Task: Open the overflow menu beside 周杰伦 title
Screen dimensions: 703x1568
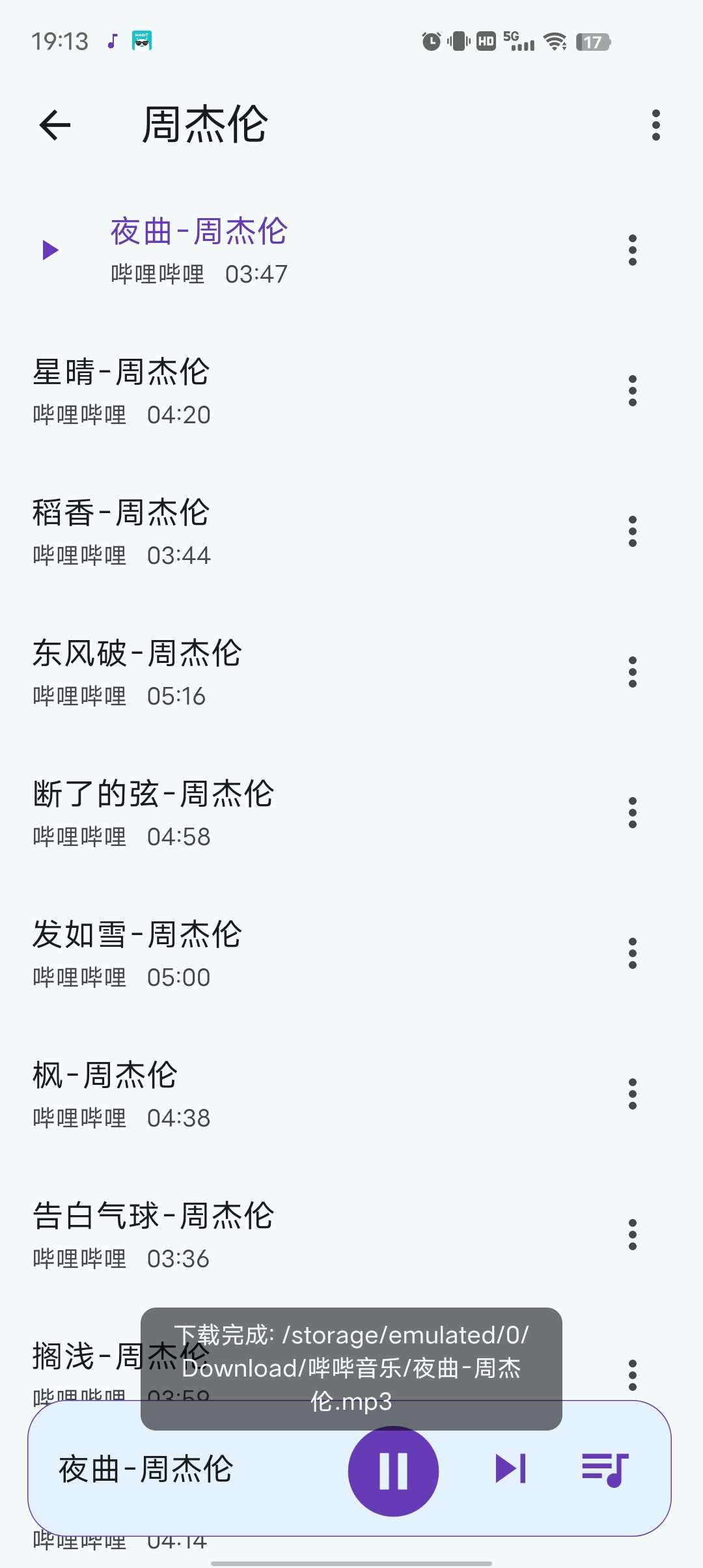Action: (x=655, y=125)
